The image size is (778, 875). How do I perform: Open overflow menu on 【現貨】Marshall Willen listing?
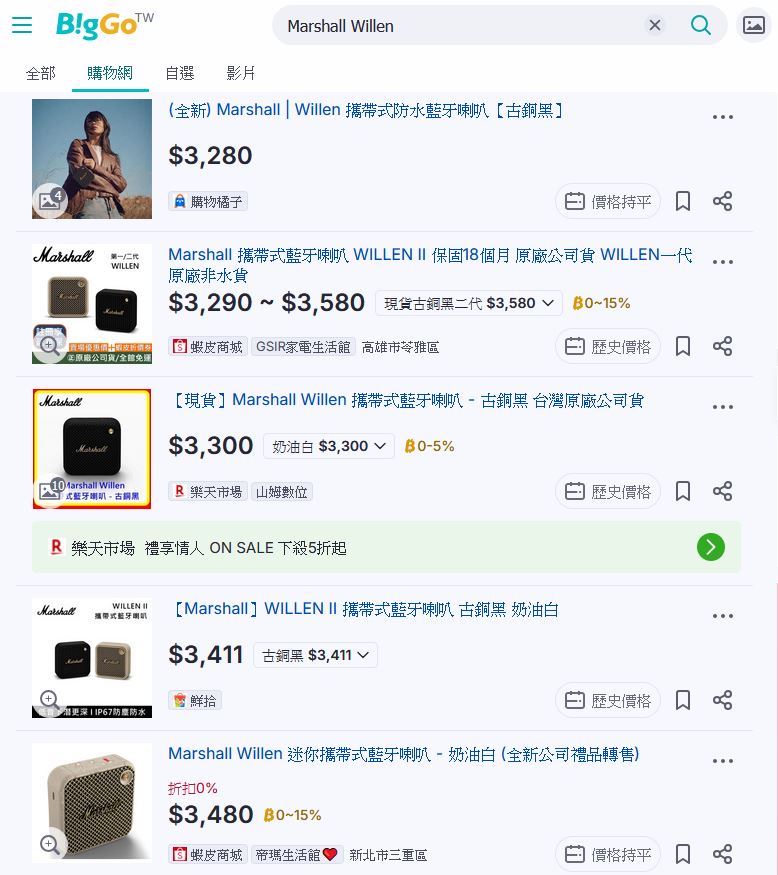723,407
